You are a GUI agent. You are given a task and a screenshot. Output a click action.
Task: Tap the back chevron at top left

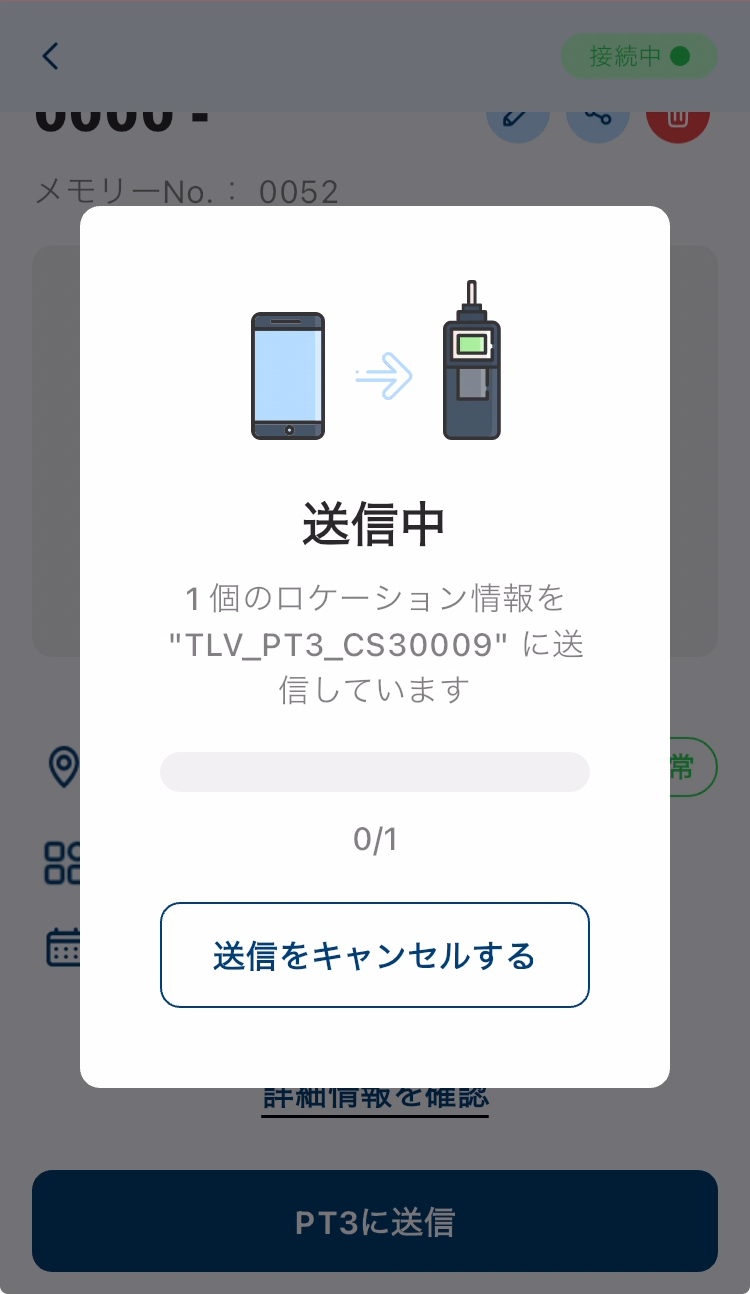50,57
